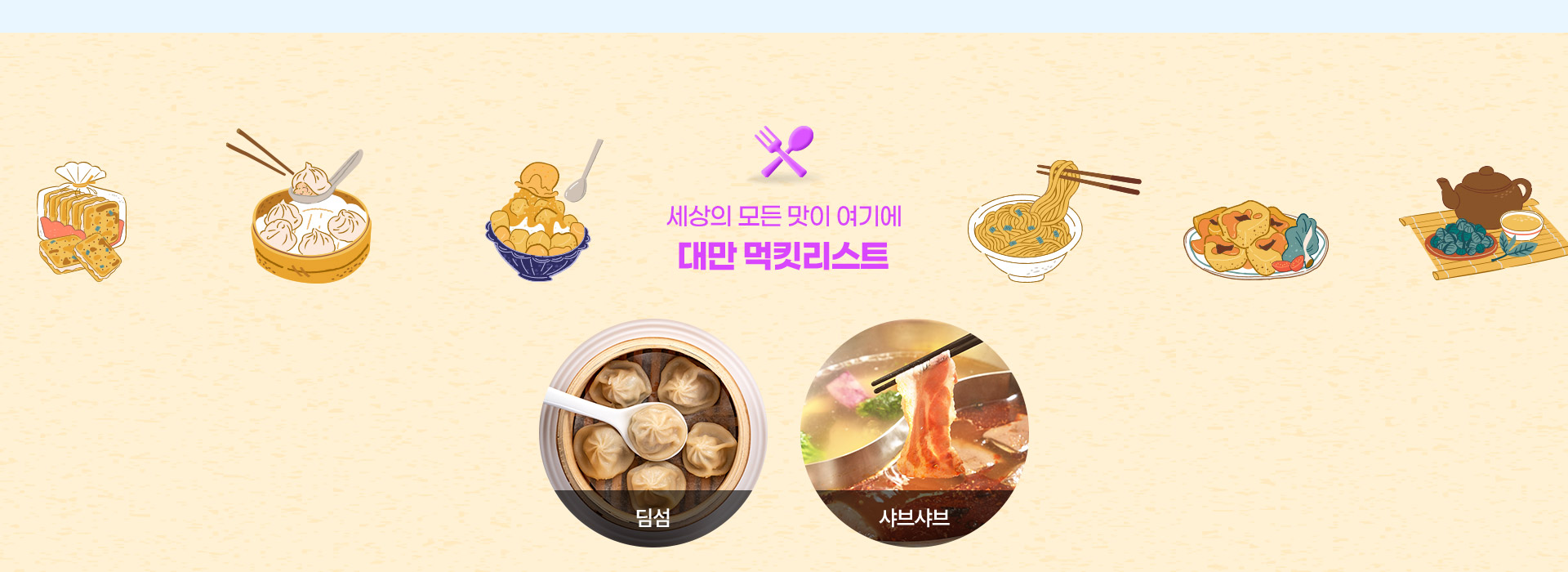
Task: Select the 샤브샤브 food tile
Action: click(x=915, y=433)
